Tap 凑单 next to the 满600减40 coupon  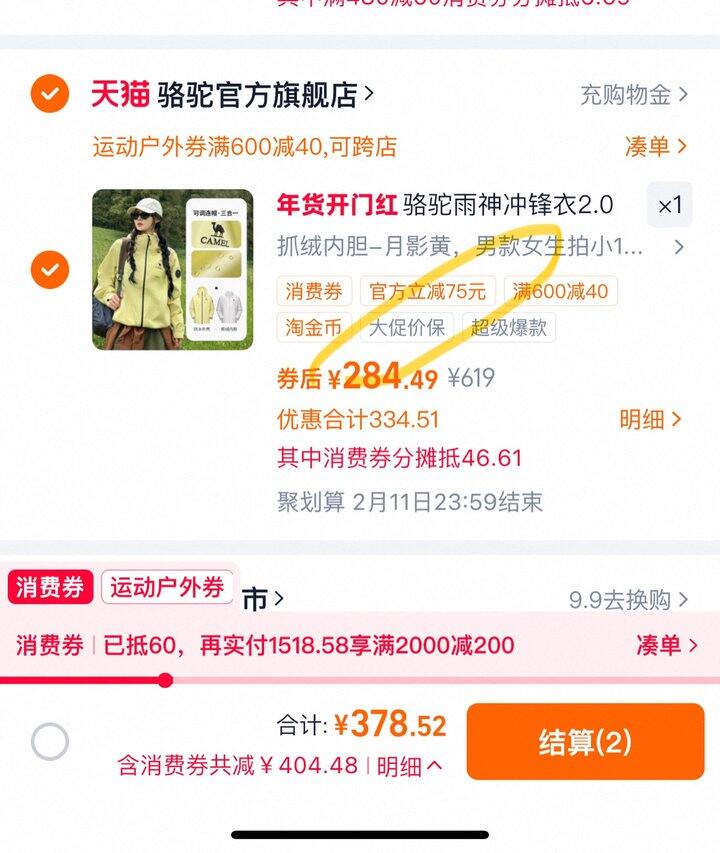coord(656,146)
